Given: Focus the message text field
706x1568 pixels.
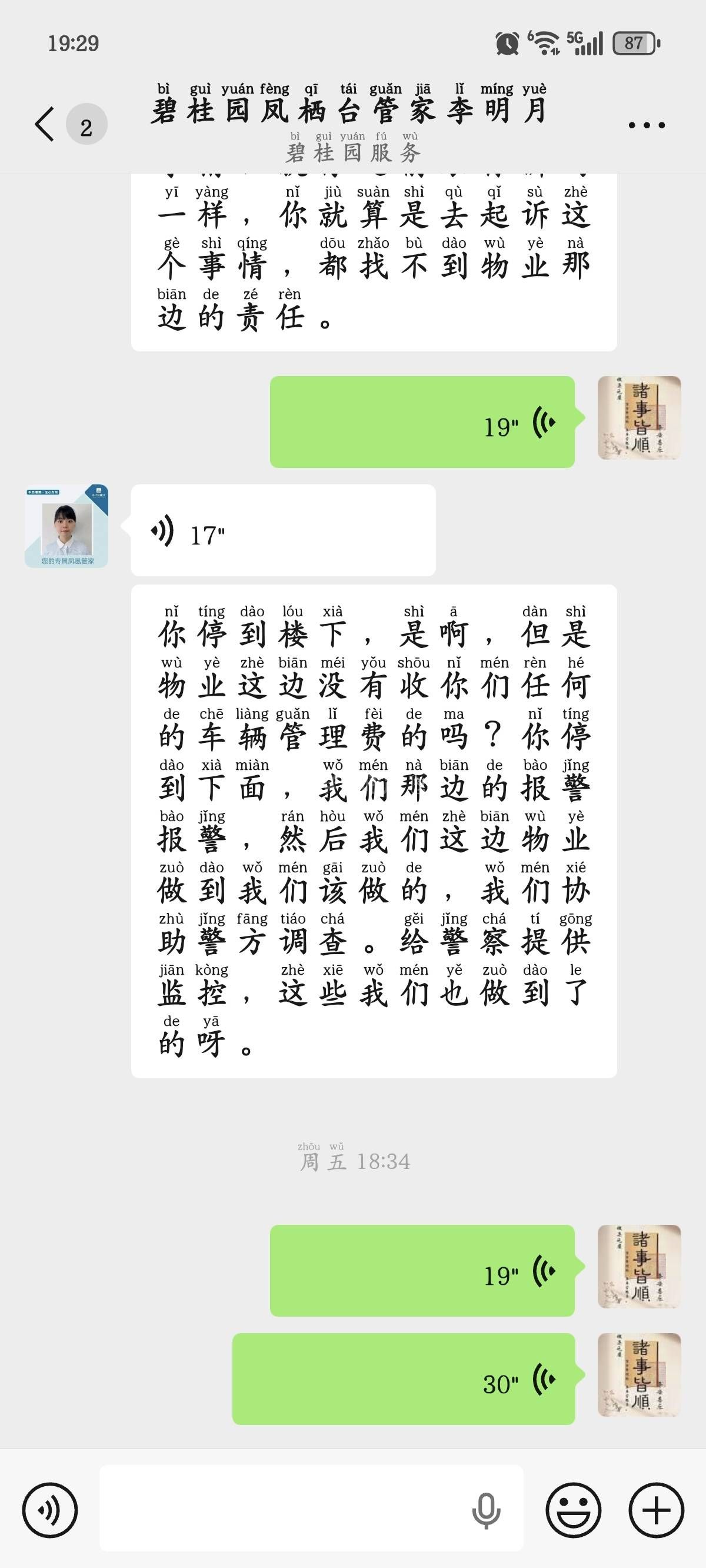Looking at the screenshot, I should [280, 1510].
